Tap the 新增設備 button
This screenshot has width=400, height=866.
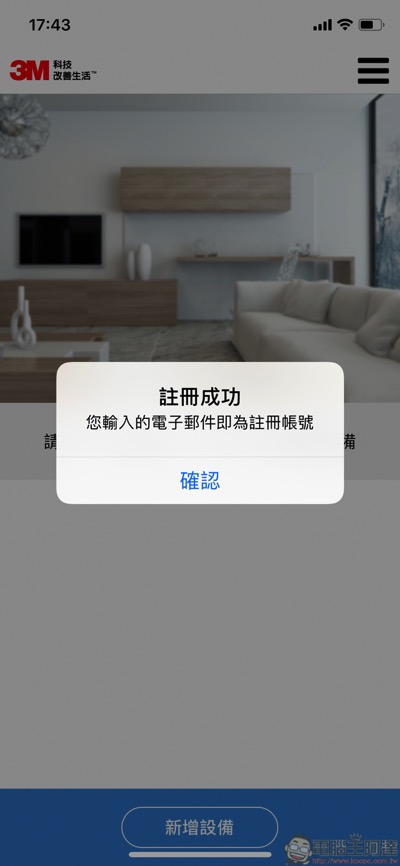click(x=199, y=827)
